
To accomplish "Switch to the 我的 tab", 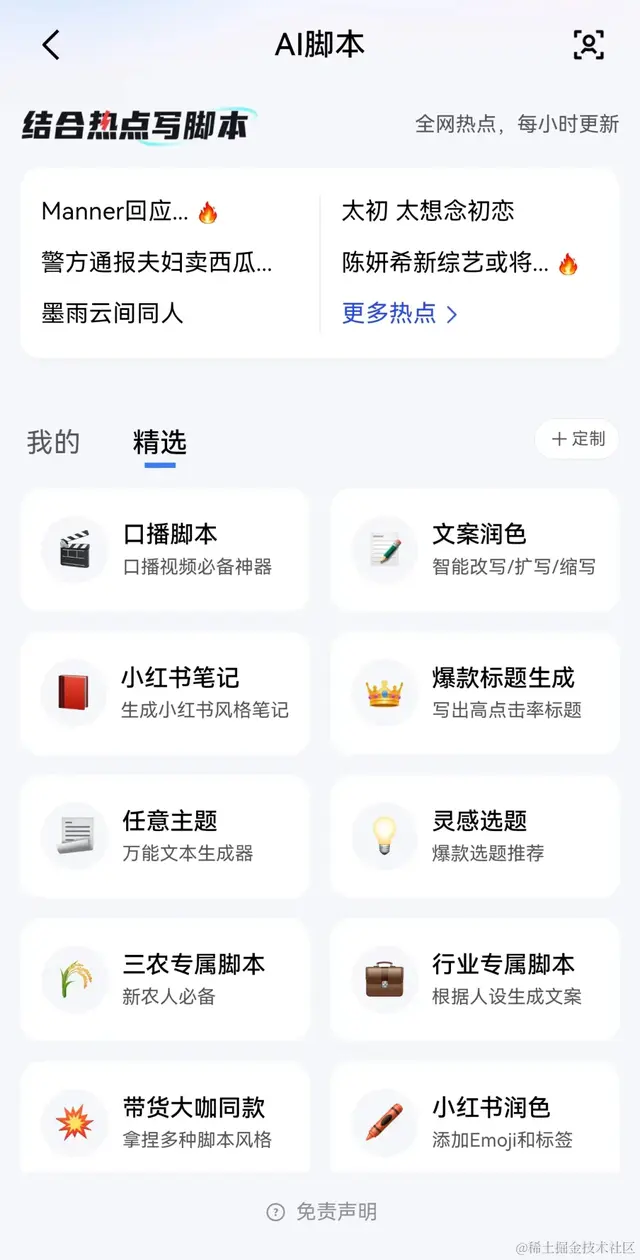I will 53,442.
